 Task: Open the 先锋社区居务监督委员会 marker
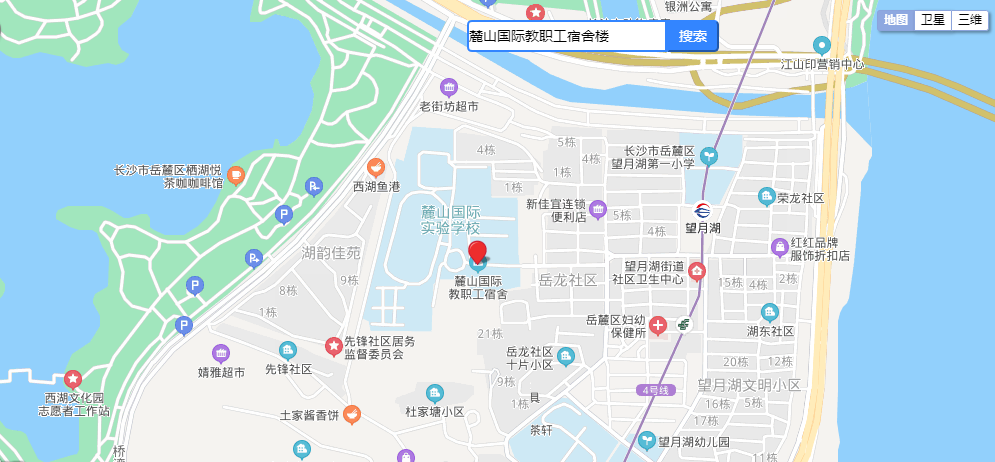[x=333, y=346]
